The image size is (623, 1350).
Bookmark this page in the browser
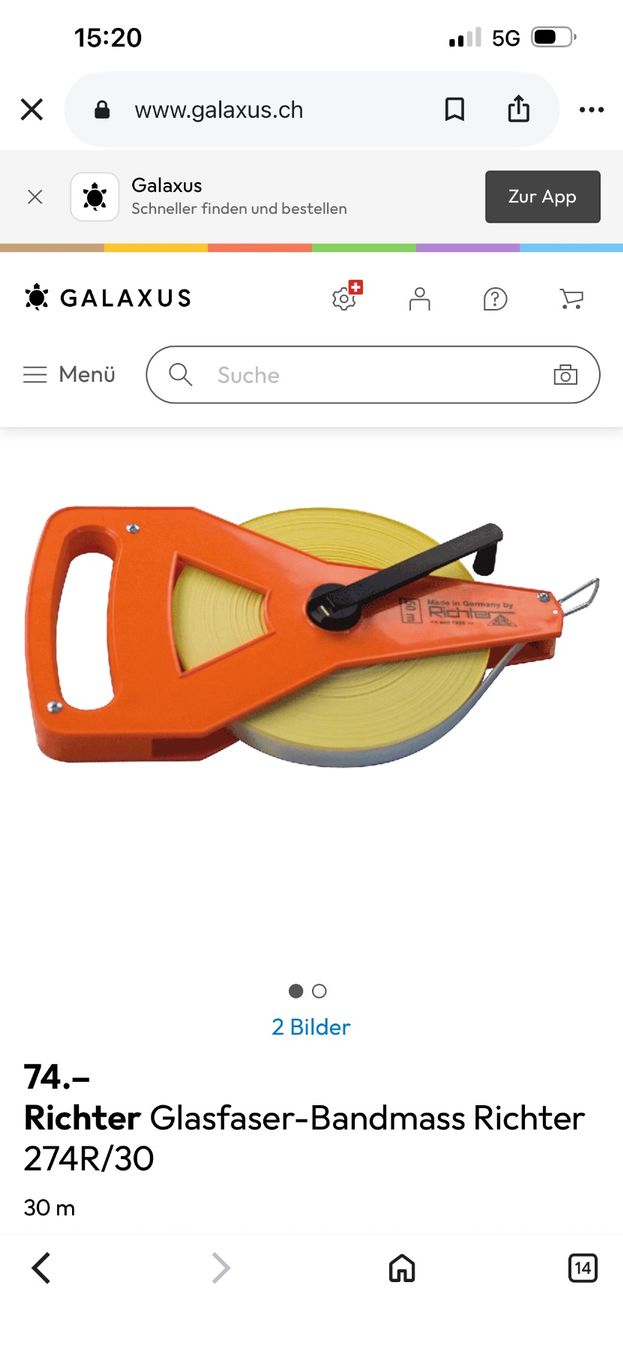coord(455,110)
